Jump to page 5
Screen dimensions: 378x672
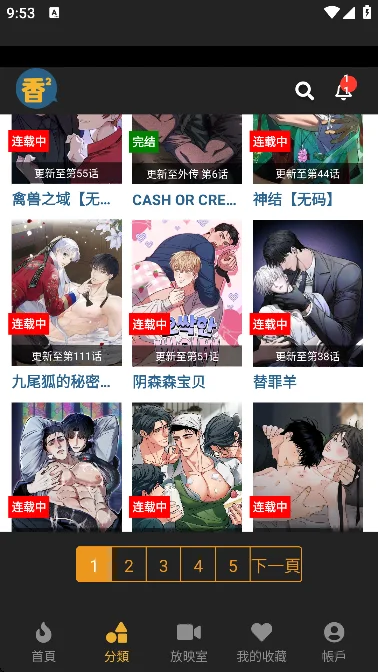(x=233, y=564)
